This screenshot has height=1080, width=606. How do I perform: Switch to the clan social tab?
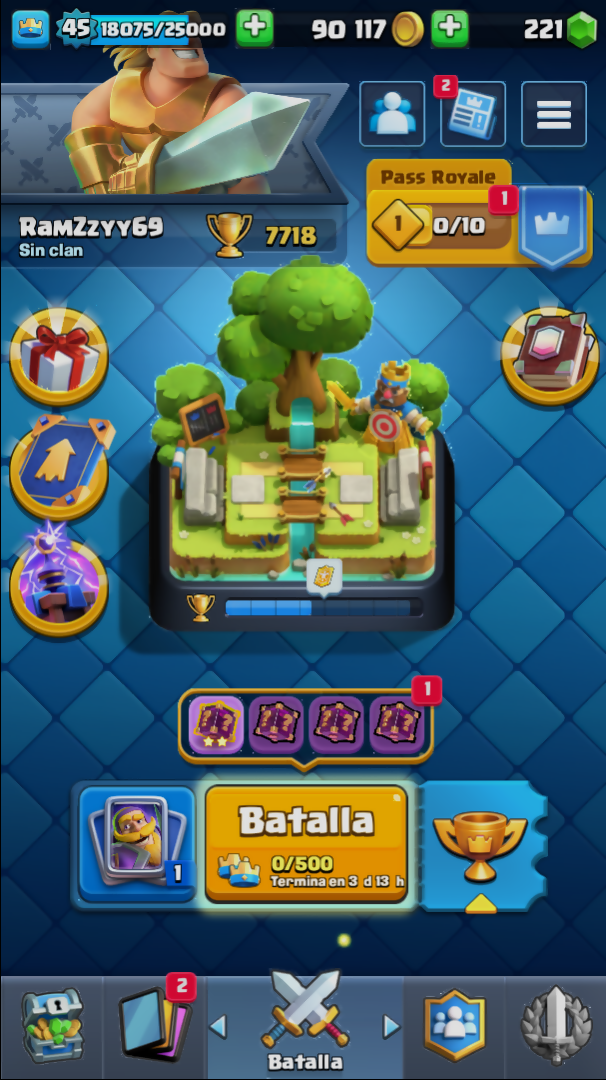pyautogui.click(x=454, y=1027)
